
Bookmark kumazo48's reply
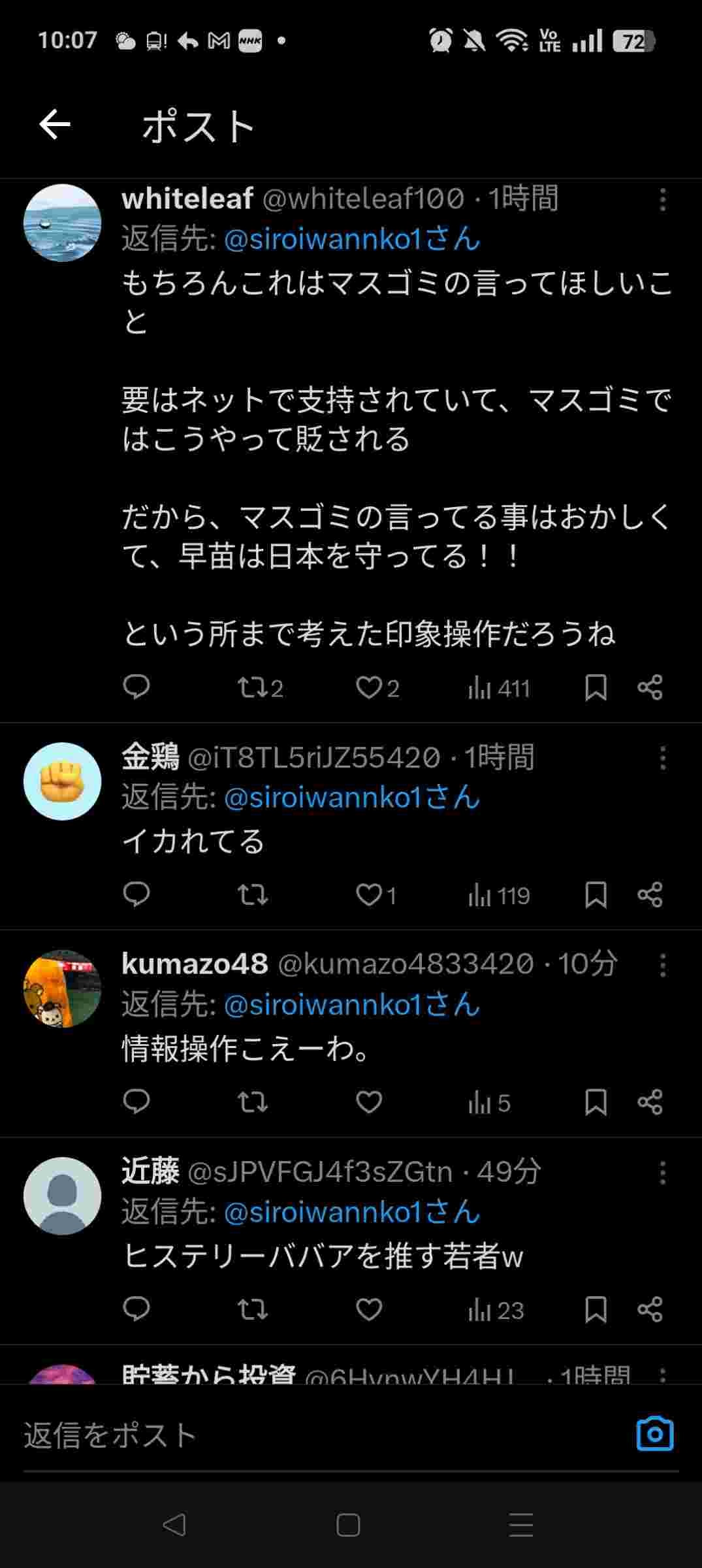pyautogui.click(x=595, y=1102)
